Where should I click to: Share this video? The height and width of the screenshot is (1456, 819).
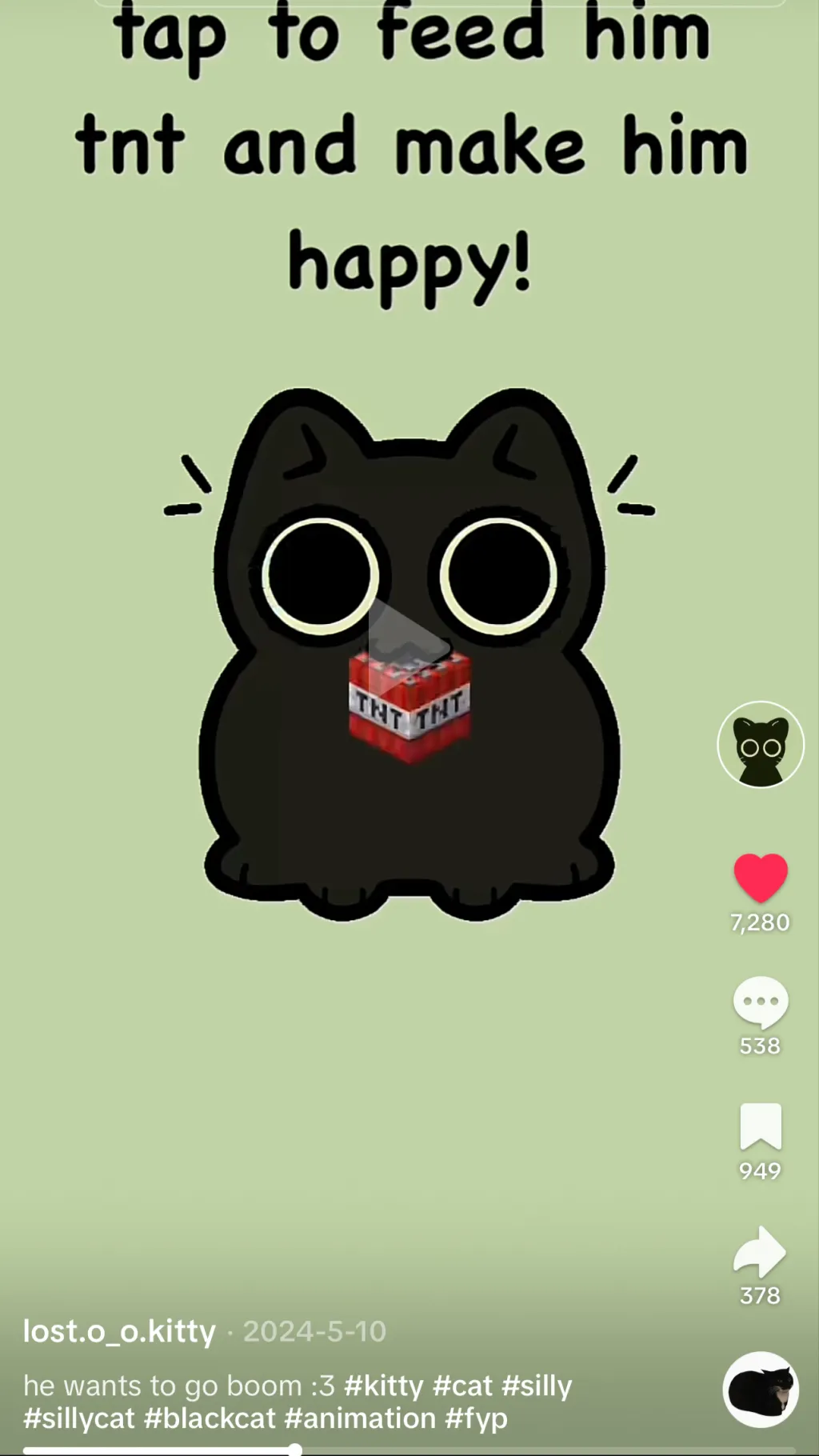pos(760,1252)
